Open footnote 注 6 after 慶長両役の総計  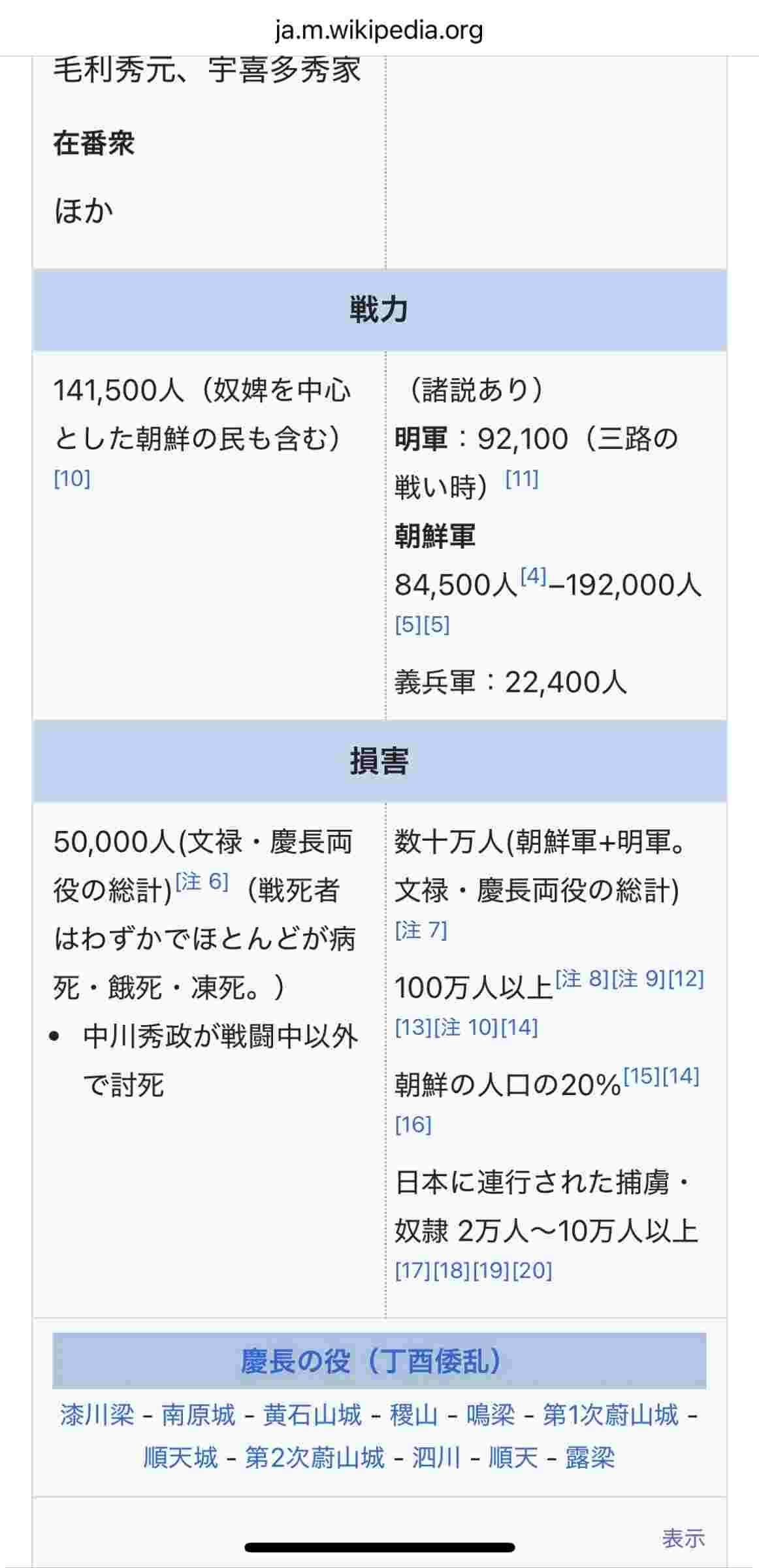(202, 881)
